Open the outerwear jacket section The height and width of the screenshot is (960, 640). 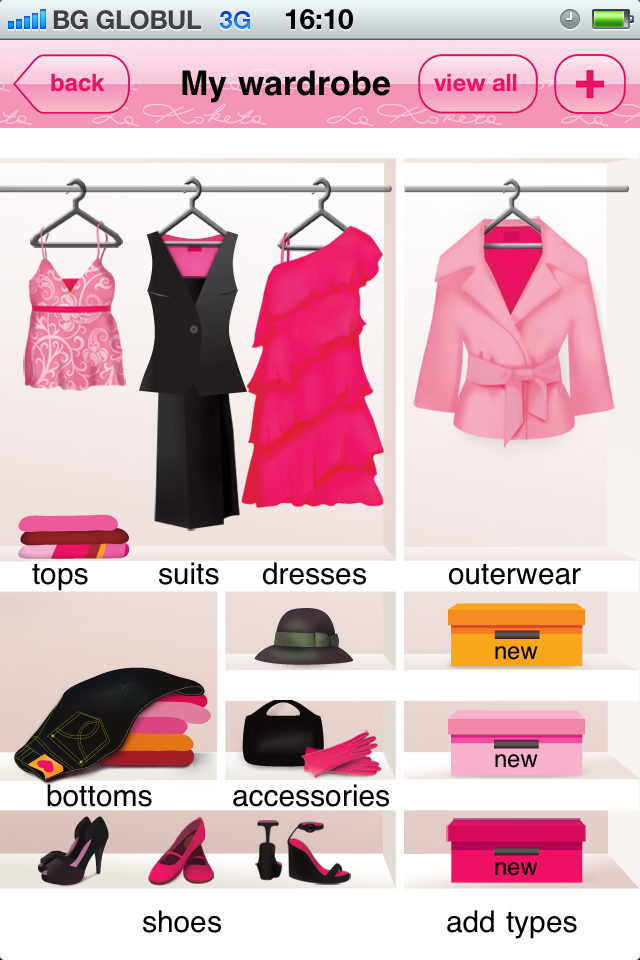tap(513, 330)
